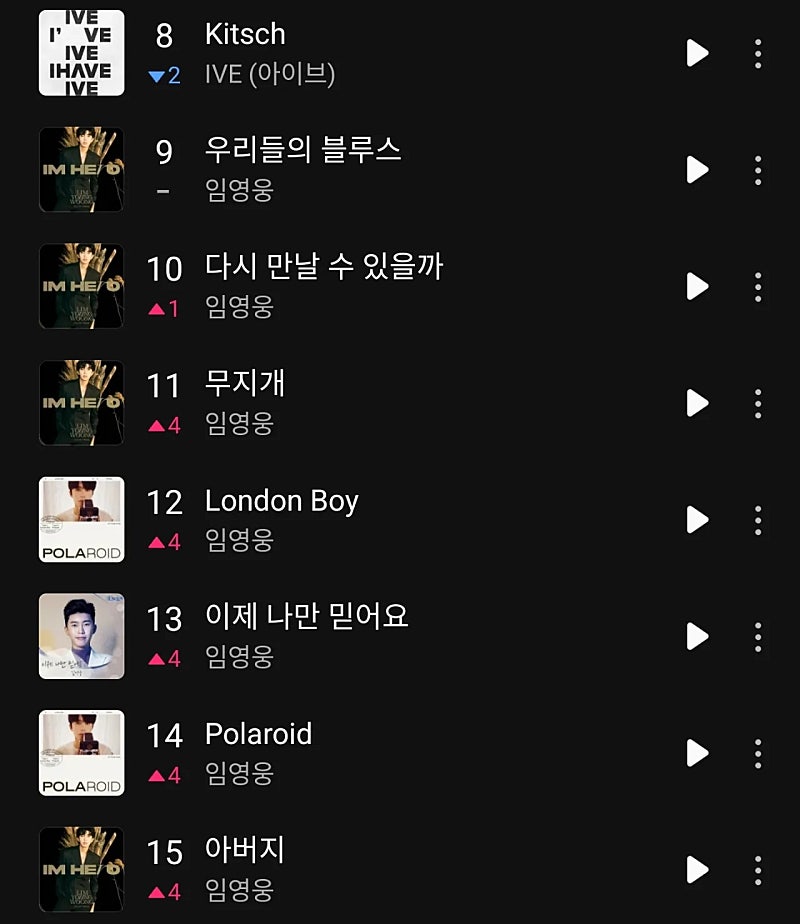This screenshot has width=800, height=924.
Task: Open more options for Polaroid
Action: click(758, 753)
